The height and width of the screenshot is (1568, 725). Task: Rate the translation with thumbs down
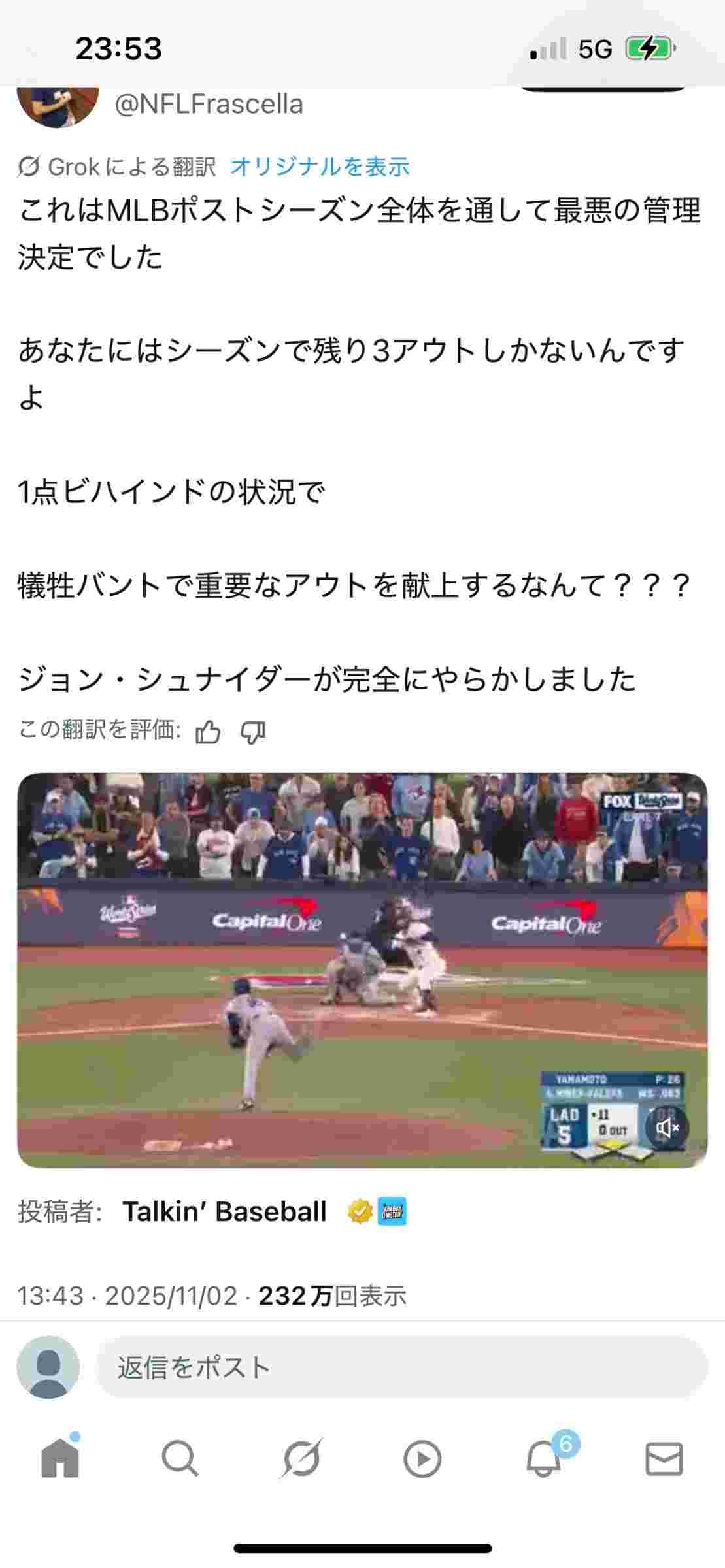tap(253, 732)
